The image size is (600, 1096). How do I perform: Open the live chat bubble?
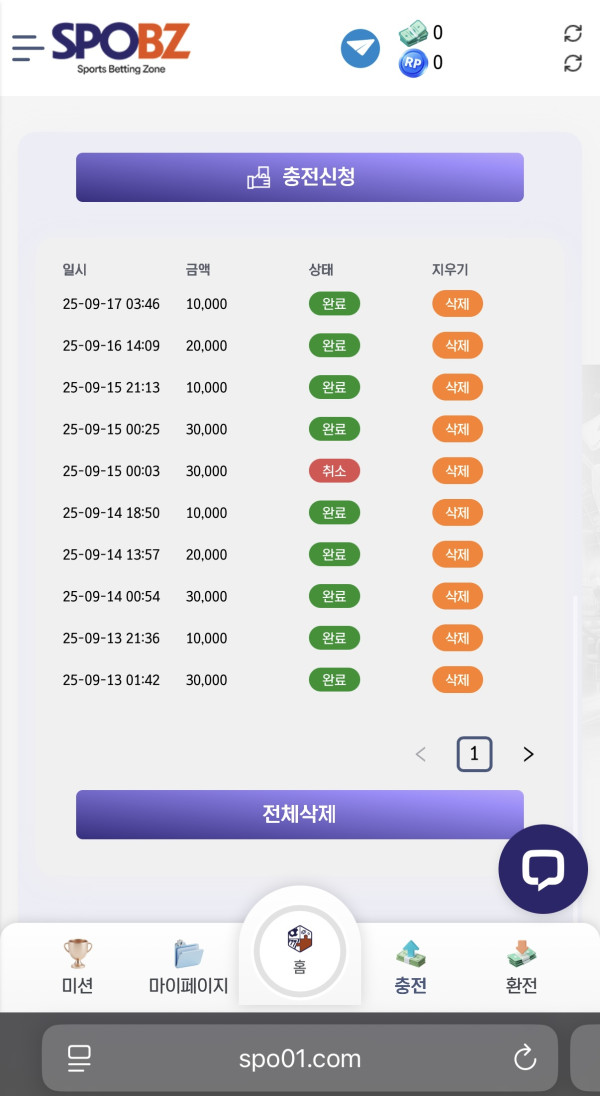[543, 869]
